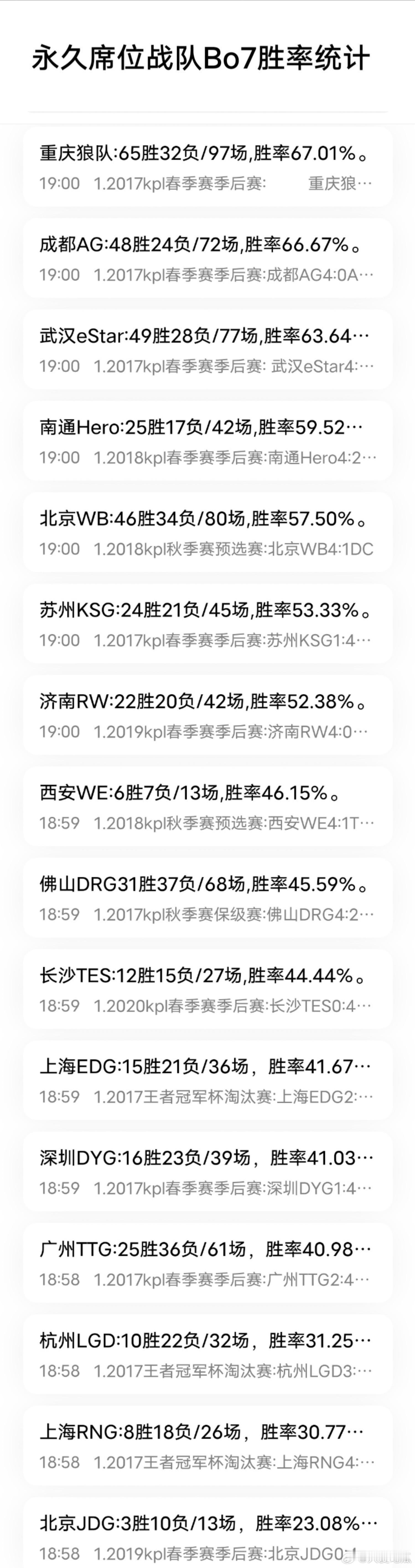Open the 成都AG win-rate note

(207, 258)
